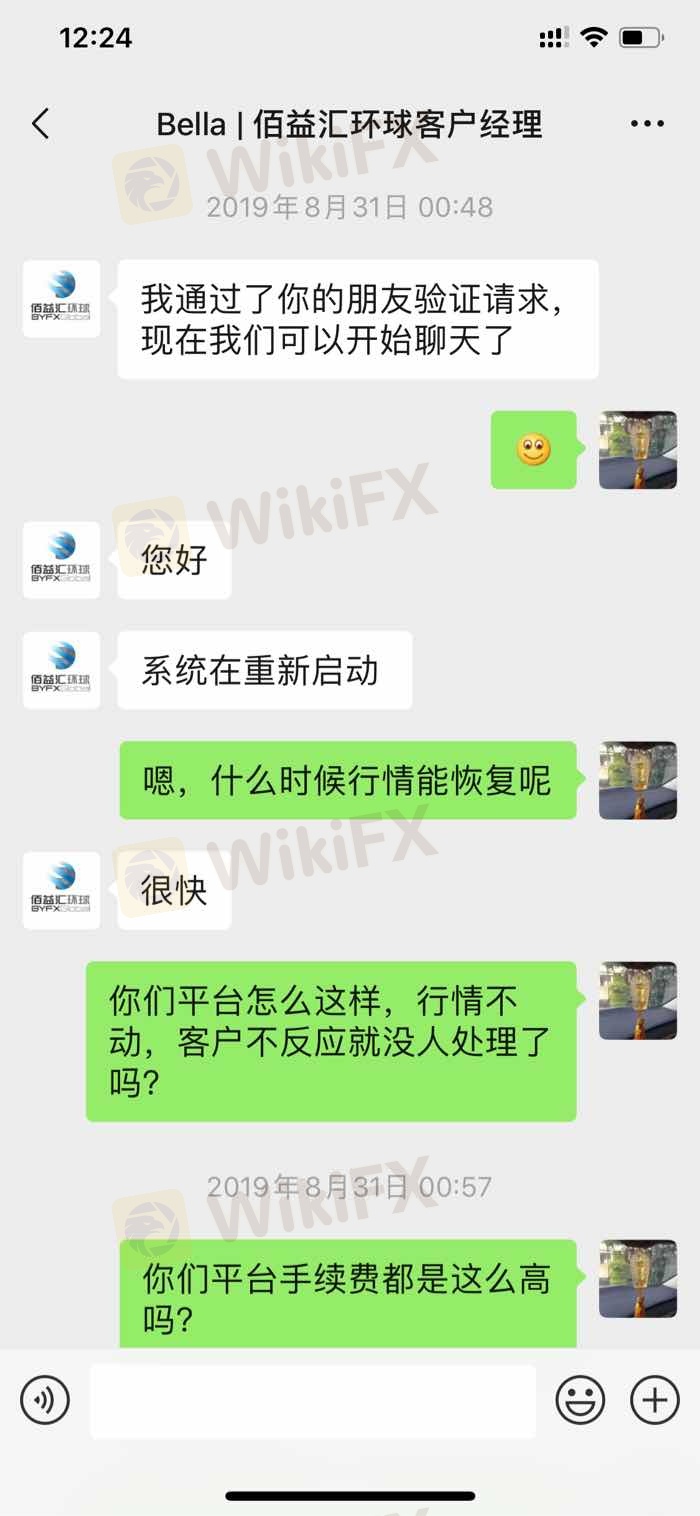Focus the message text field

312,1401
